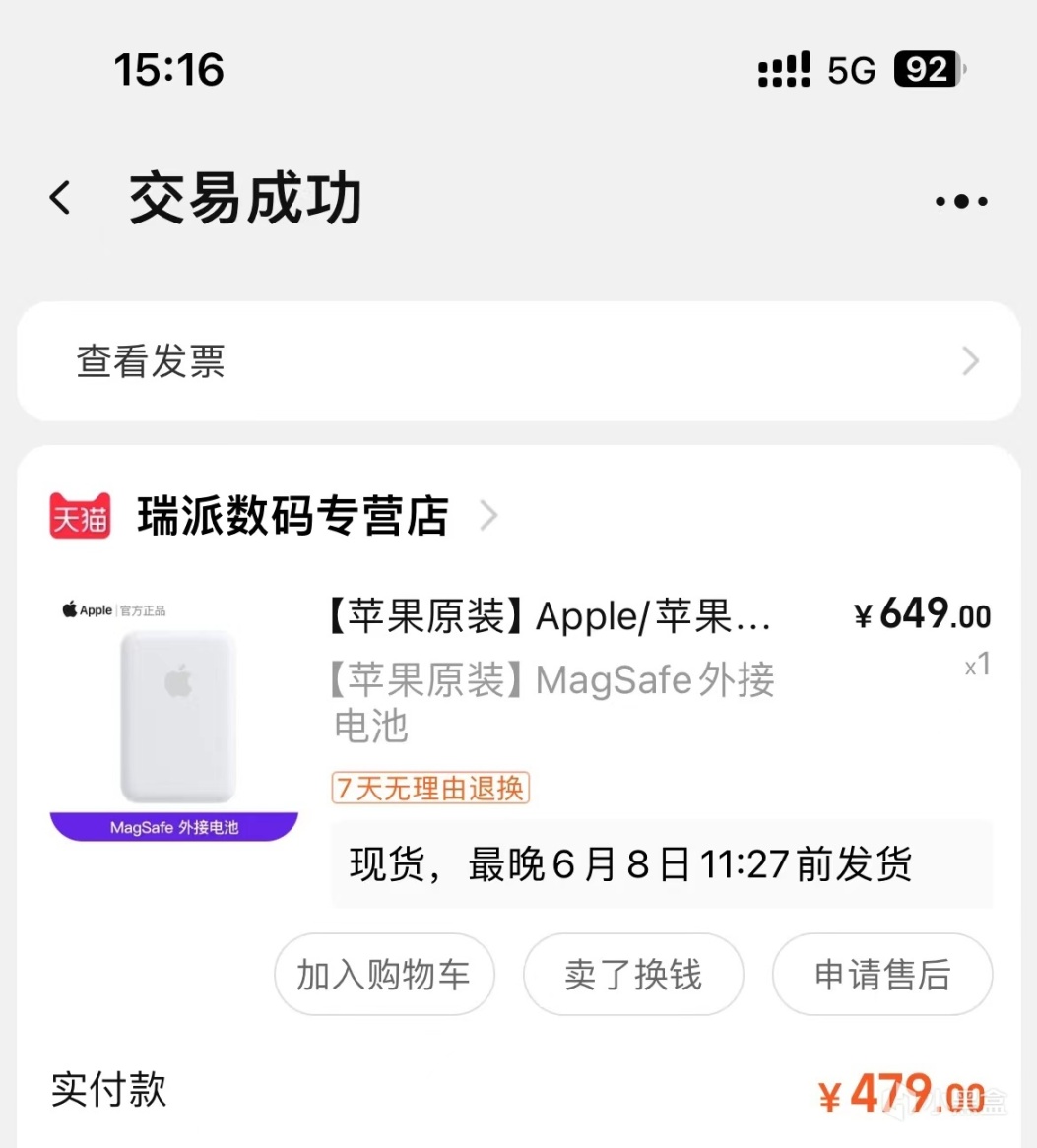The image size is (1037, 1148).
Task: Request after-sales via 申请售后
Action: (882, 975)
